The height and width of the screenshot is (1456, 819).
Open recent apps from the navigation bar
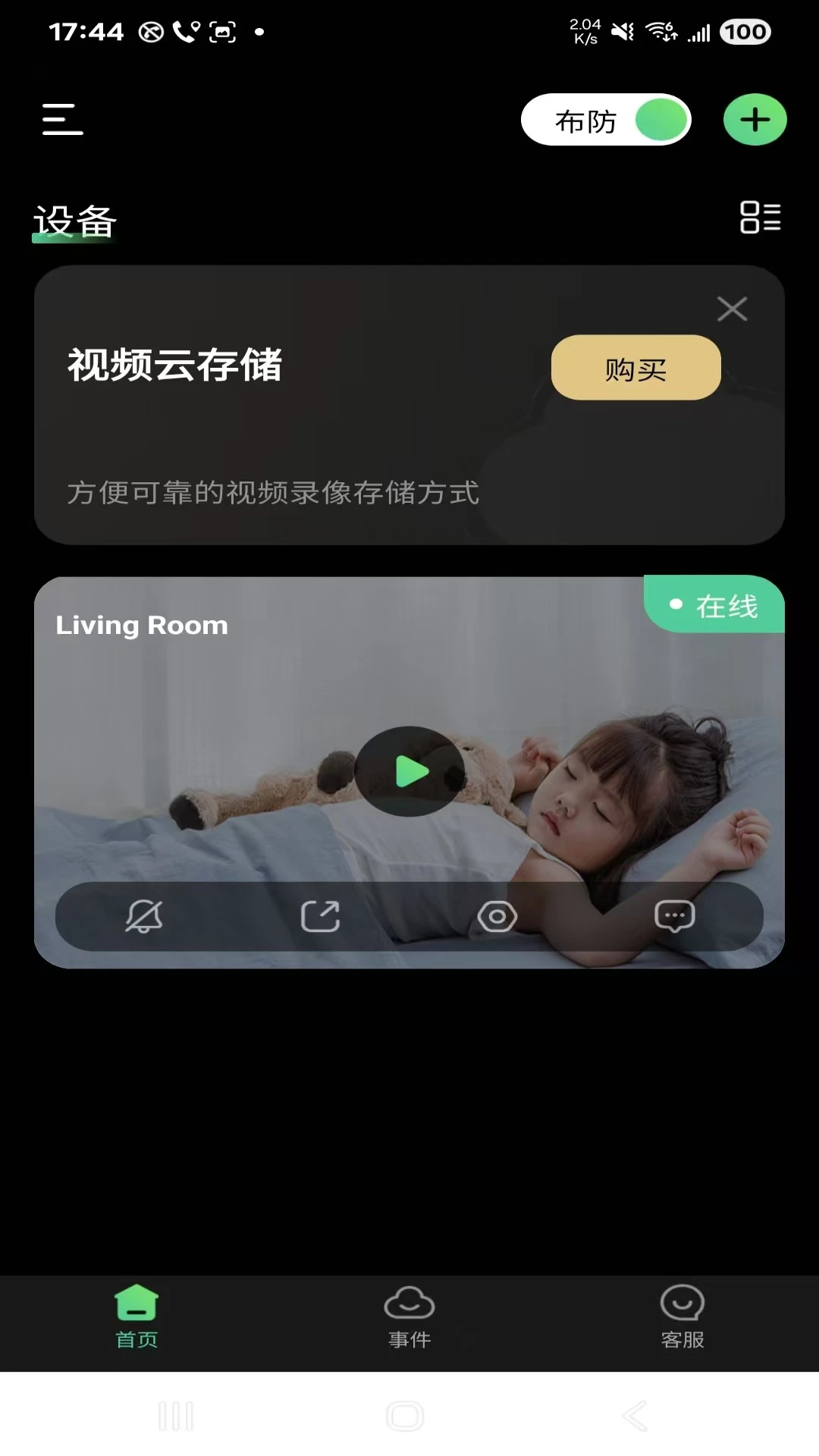(x=176, y=1416)
